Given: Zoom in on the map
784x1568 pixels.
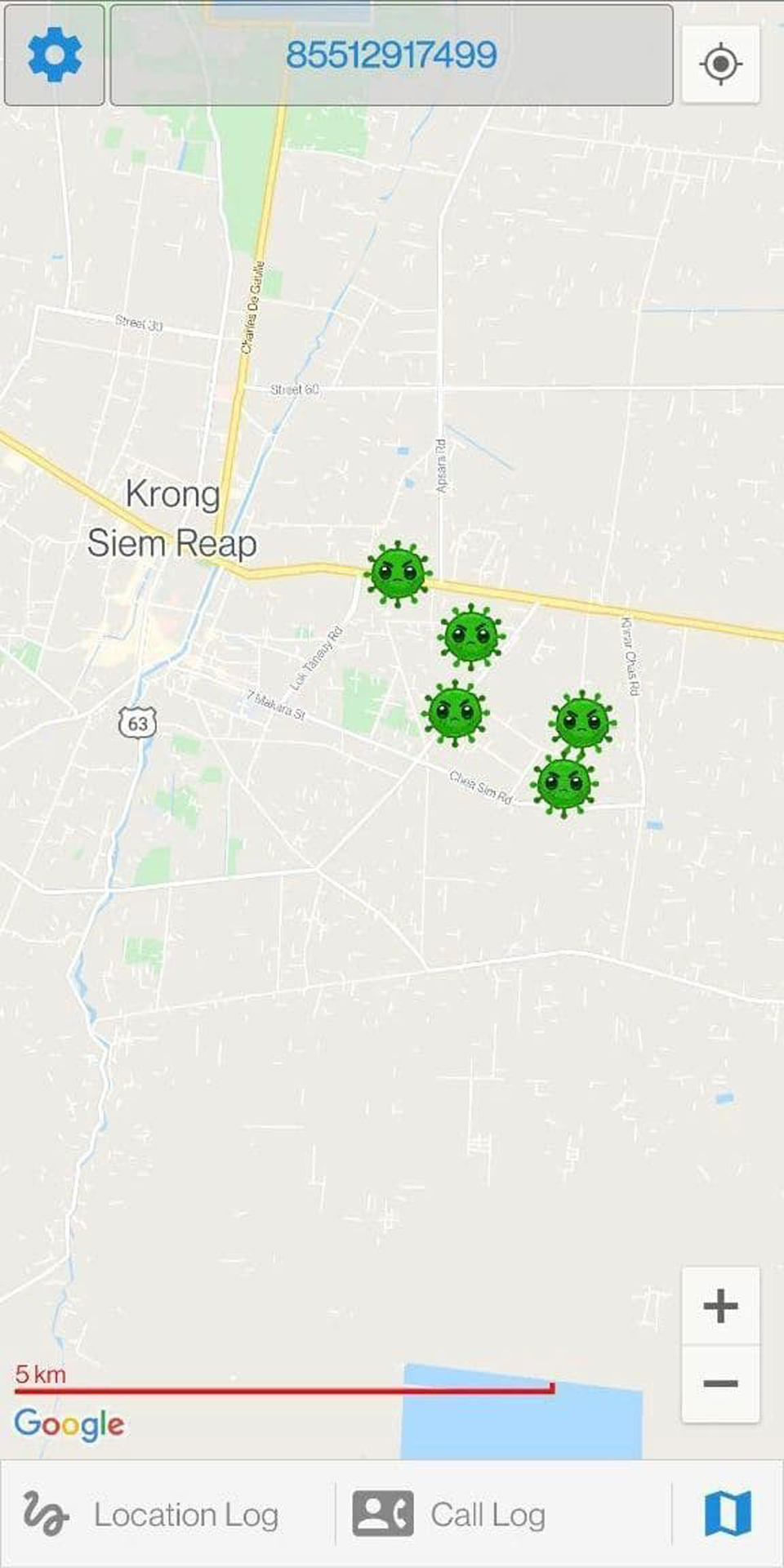Looking at the screenshot, I should 720,1306.
